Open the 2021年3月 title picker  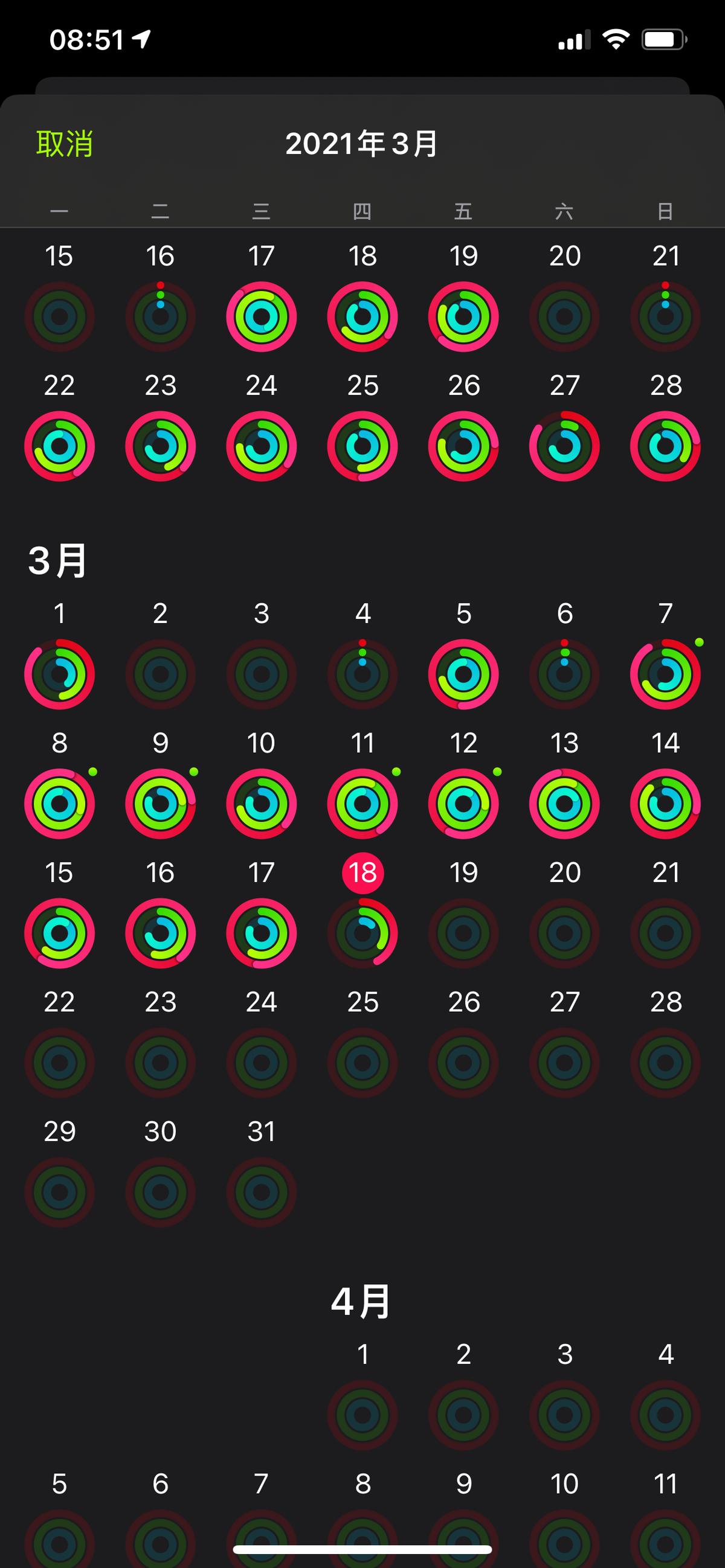point(362,144)
